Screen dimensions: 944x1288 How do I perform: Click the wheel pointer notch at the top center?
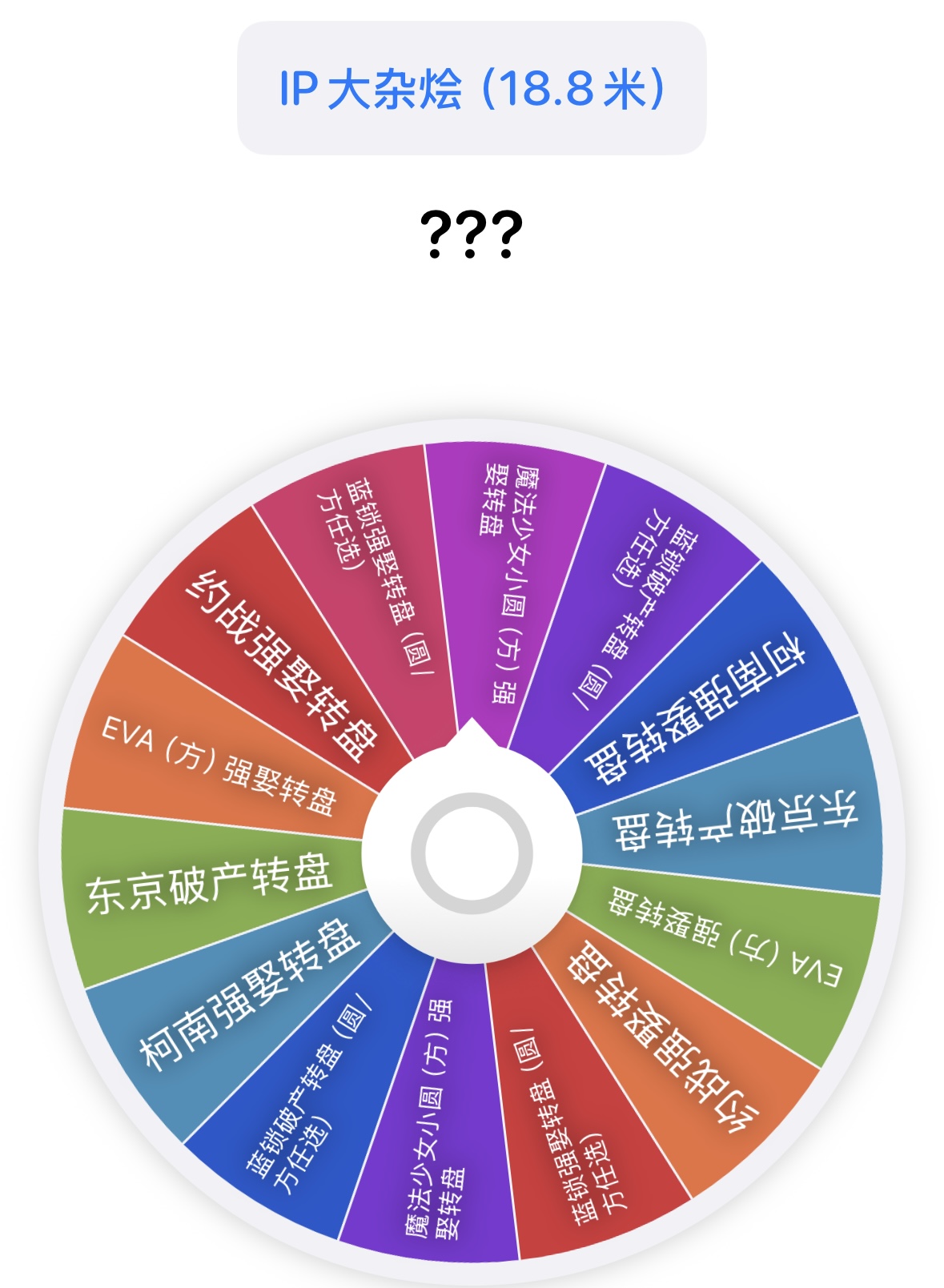tap(472, 732)
